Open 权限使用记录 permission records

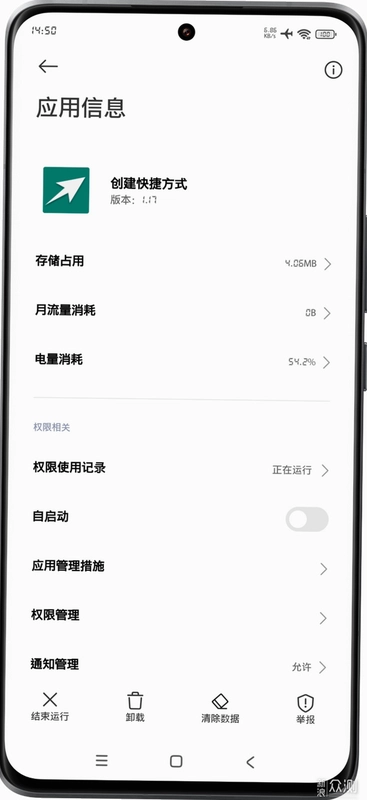(x=183, y=469)
